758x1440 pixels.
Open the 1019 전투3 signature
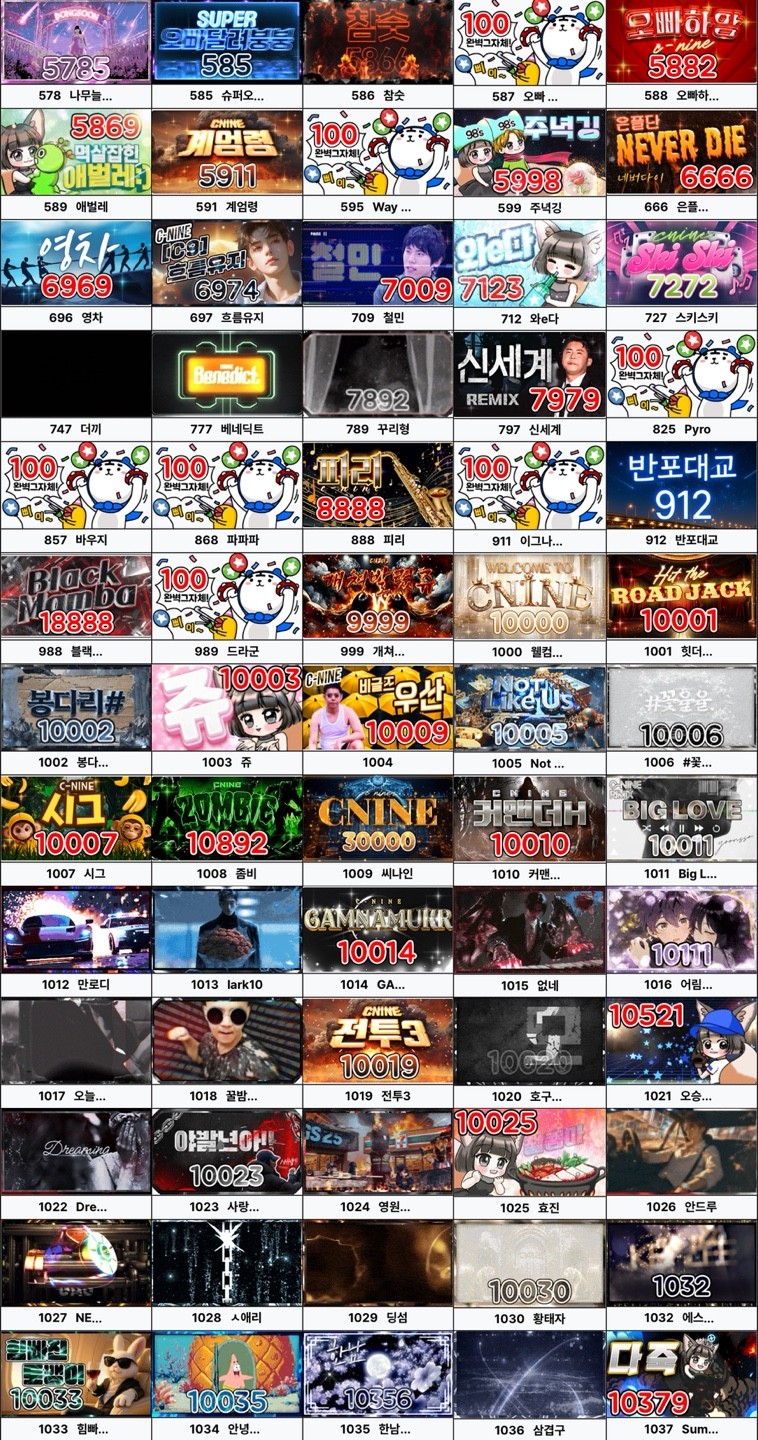[378, 1041]
